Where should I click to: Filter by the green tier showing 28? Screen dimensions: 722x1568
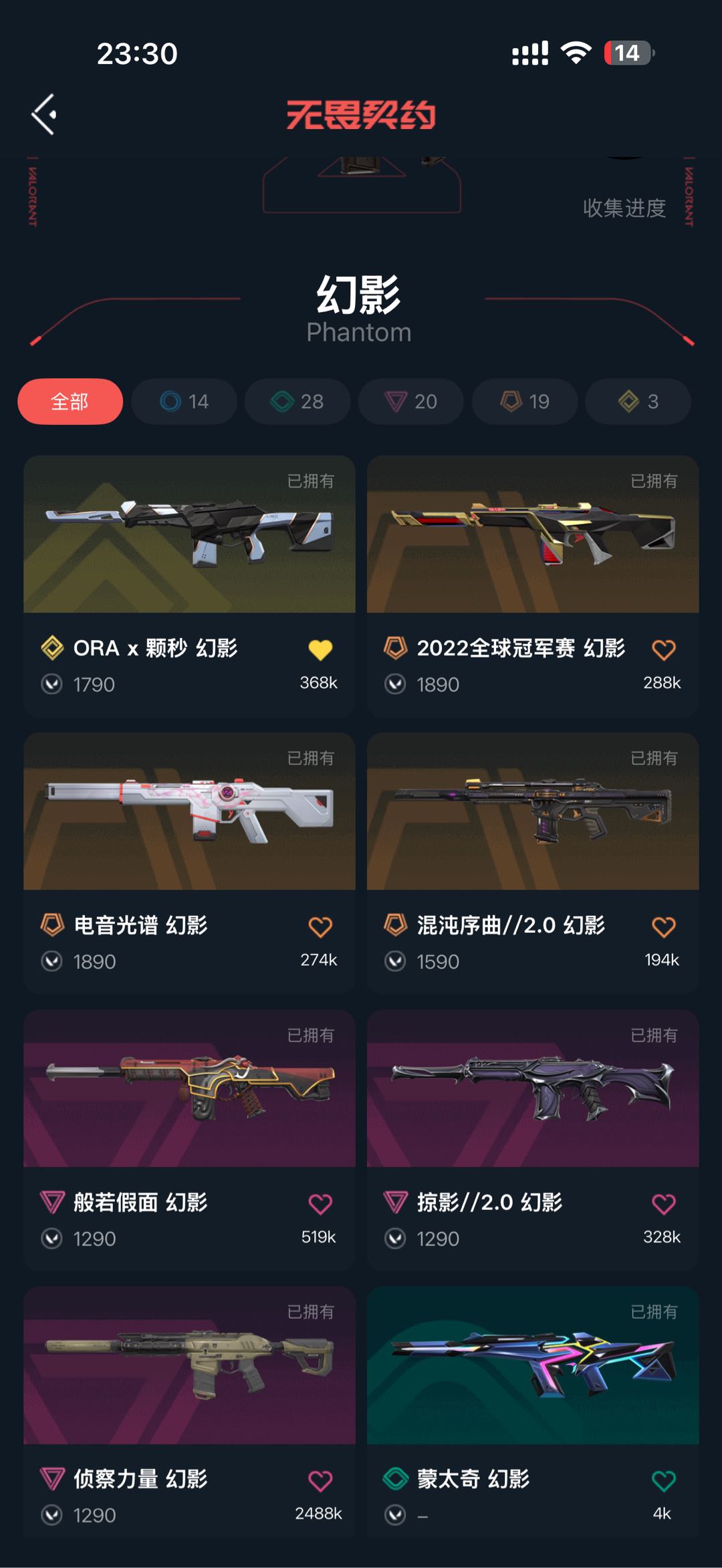tap(297, 402)
